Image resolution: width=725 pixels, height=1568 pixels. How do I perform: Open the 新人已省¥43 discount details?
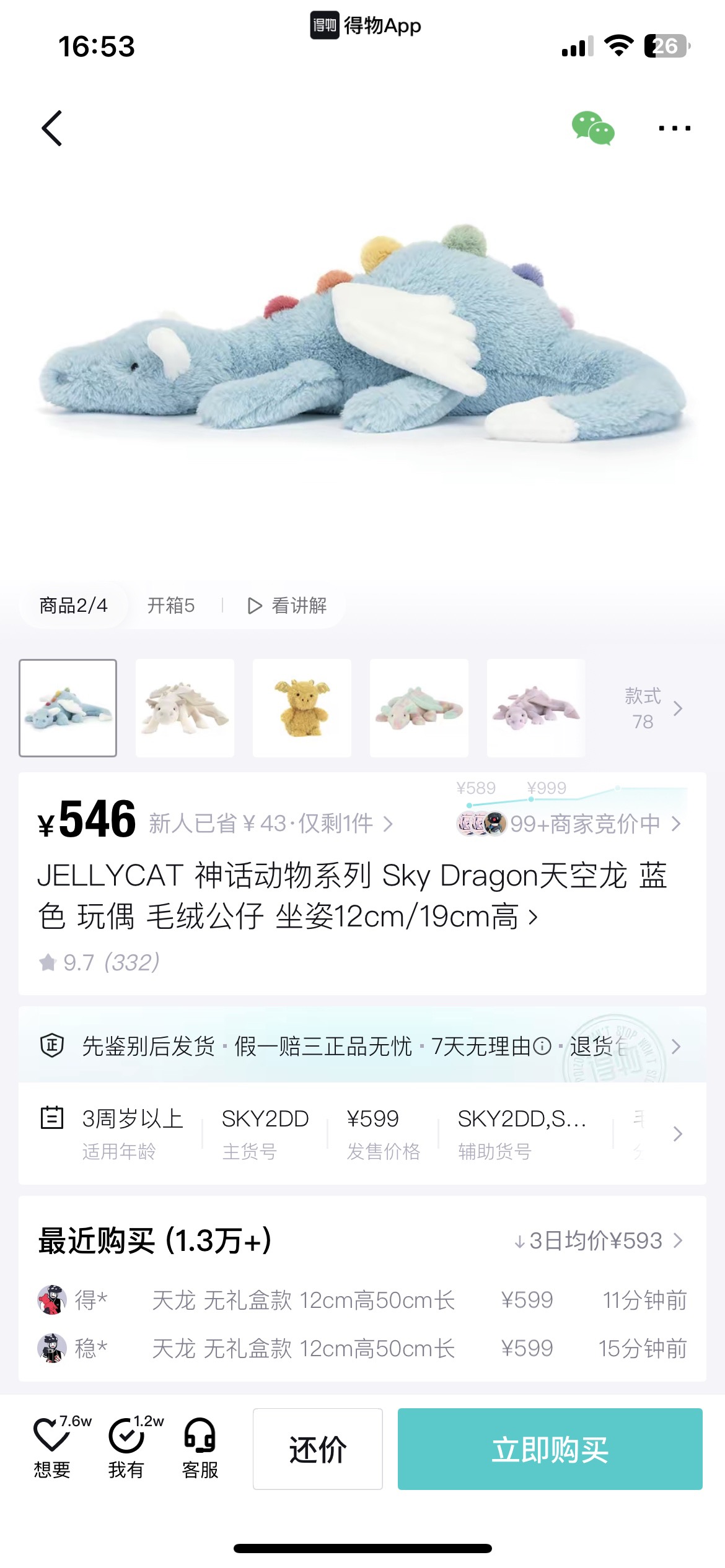click(270, 824)
